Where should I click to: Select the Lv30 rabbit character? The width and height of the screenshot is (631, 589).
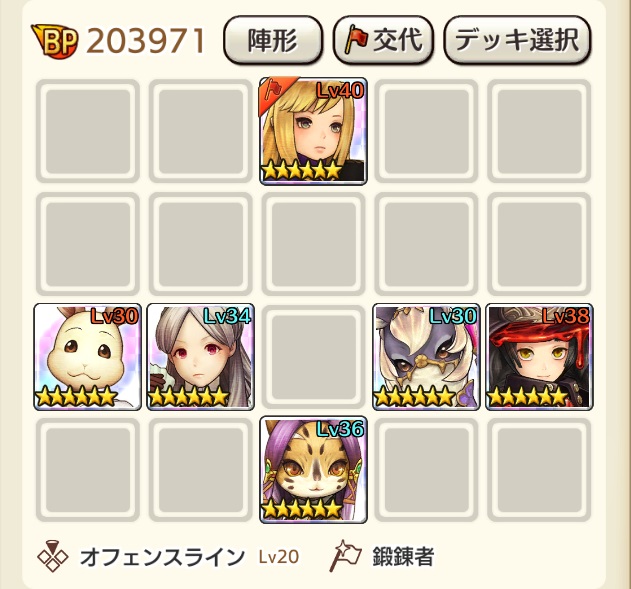[x=88, y=357]
